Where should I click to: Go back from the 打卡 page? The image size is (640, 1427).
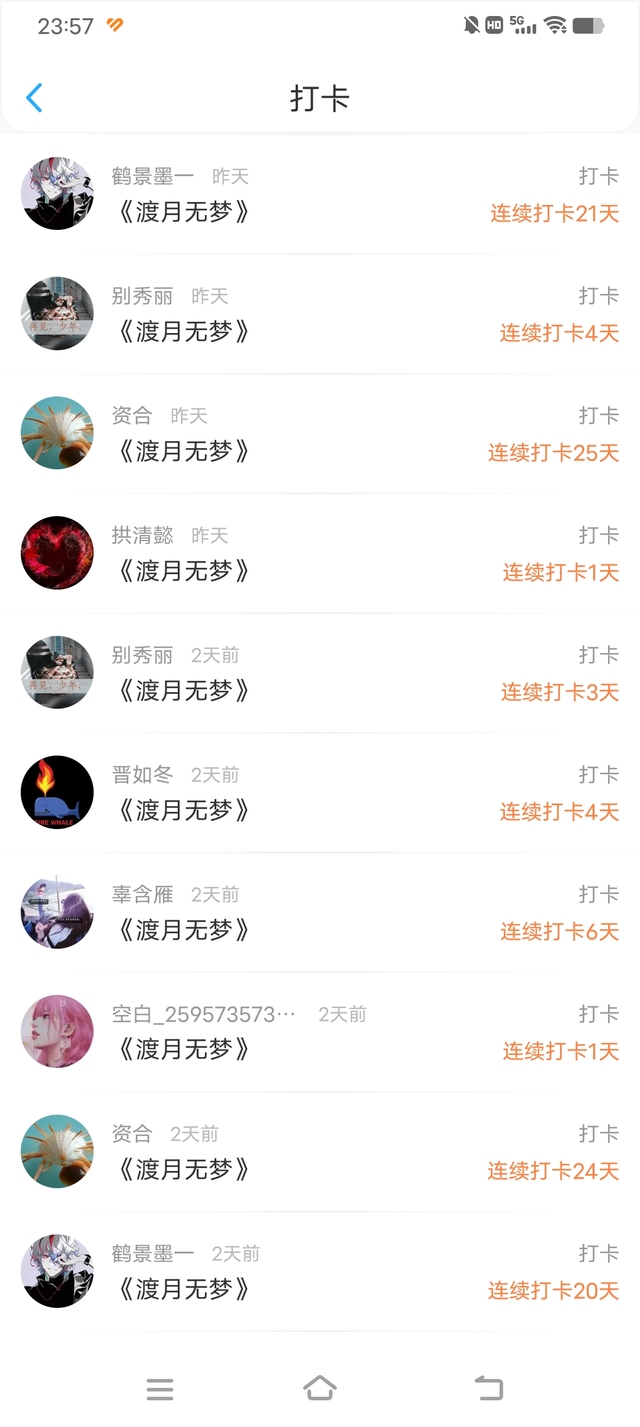point(34,98)
